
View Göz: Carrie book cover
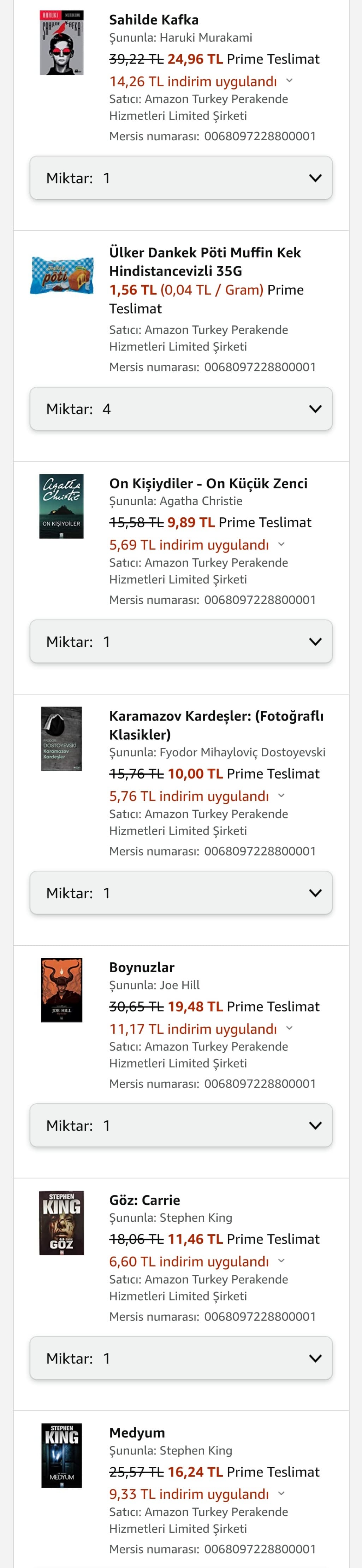point(61,1223)
